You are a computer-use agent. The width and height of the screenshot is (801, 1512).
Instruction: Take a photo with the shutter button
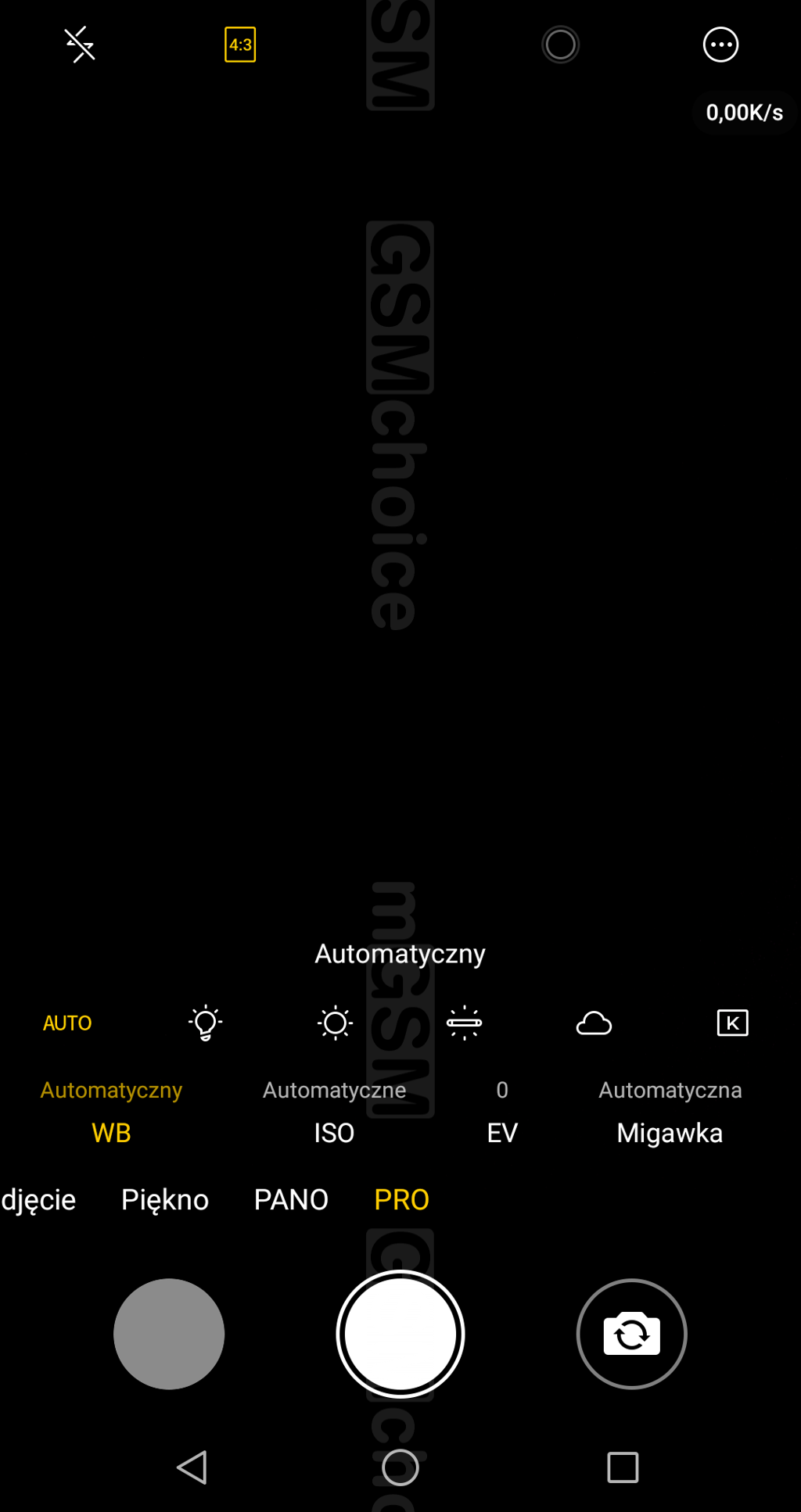(400, 1334)
